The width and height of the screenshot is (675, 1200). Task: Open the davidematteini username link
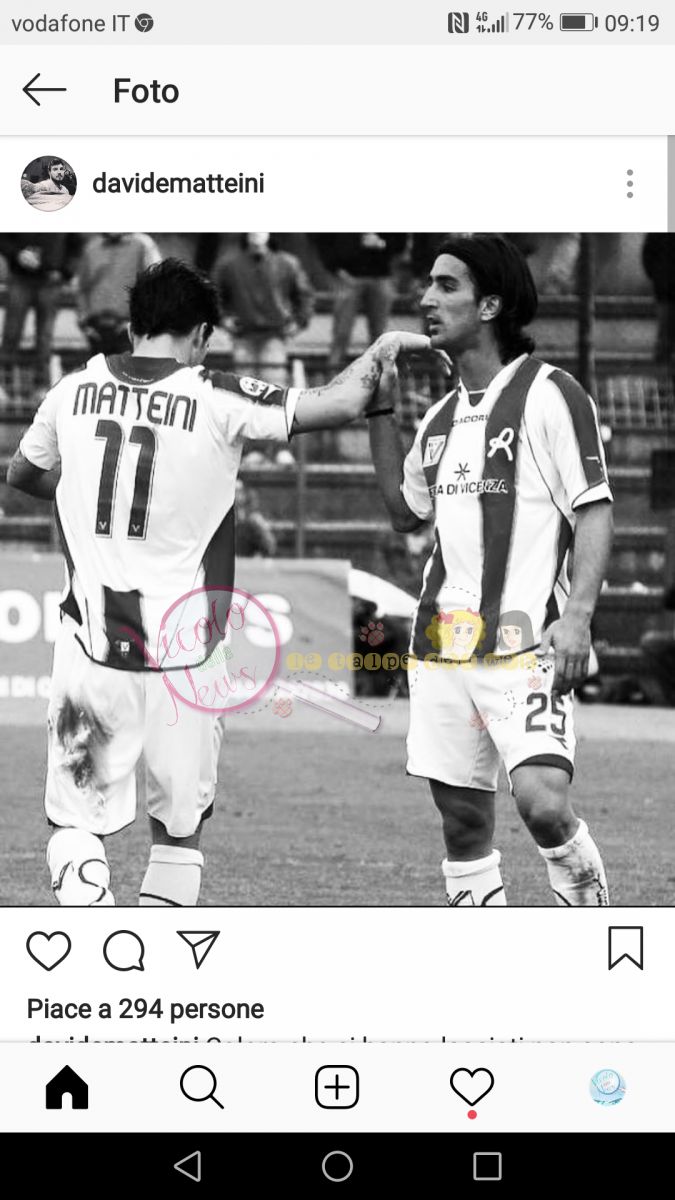tap(178, 184)
